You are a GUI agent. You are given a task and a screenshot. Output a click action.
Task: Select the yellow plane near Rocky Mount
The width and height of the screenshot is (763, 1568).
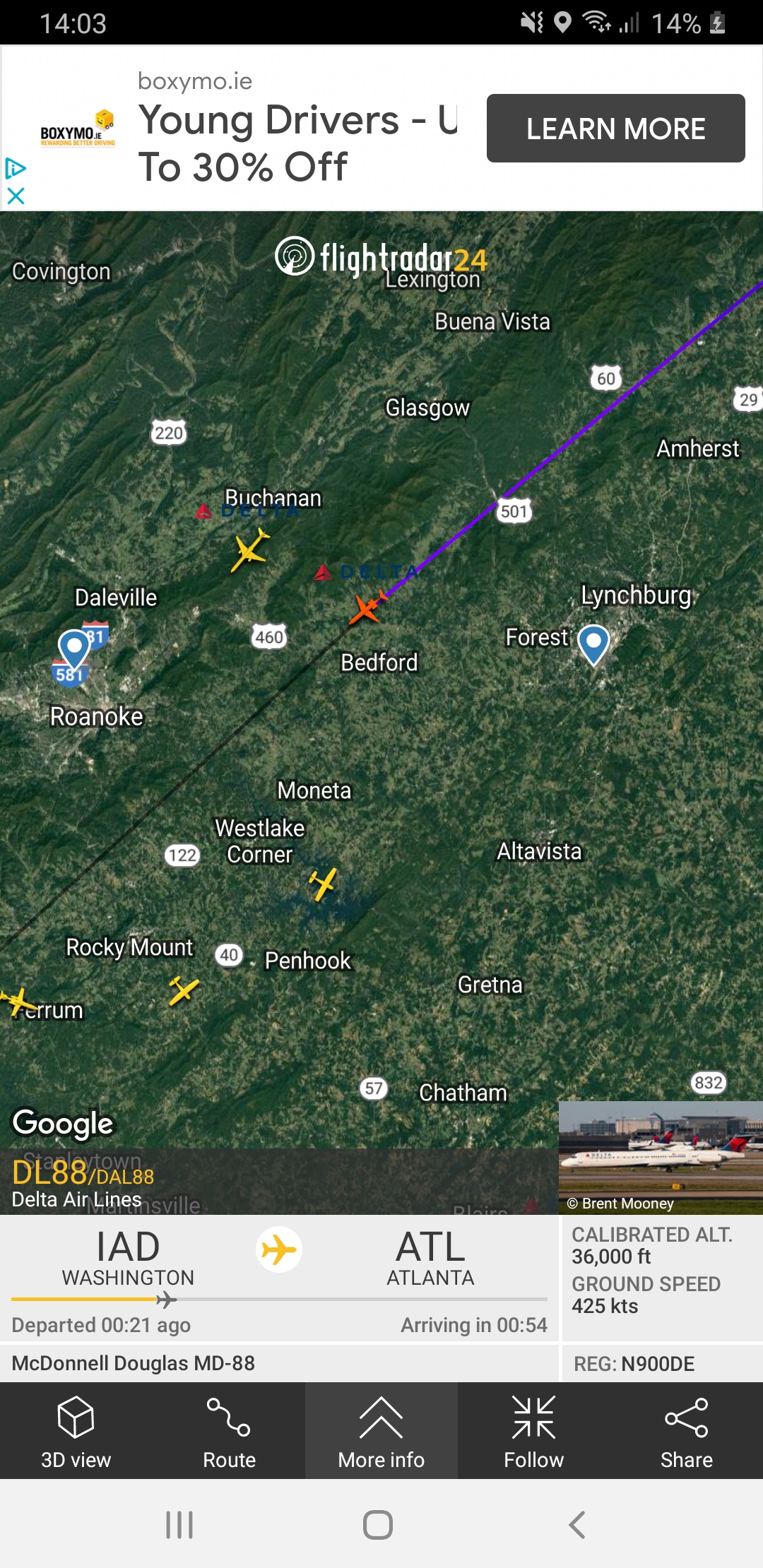click(x=184, y=990)
